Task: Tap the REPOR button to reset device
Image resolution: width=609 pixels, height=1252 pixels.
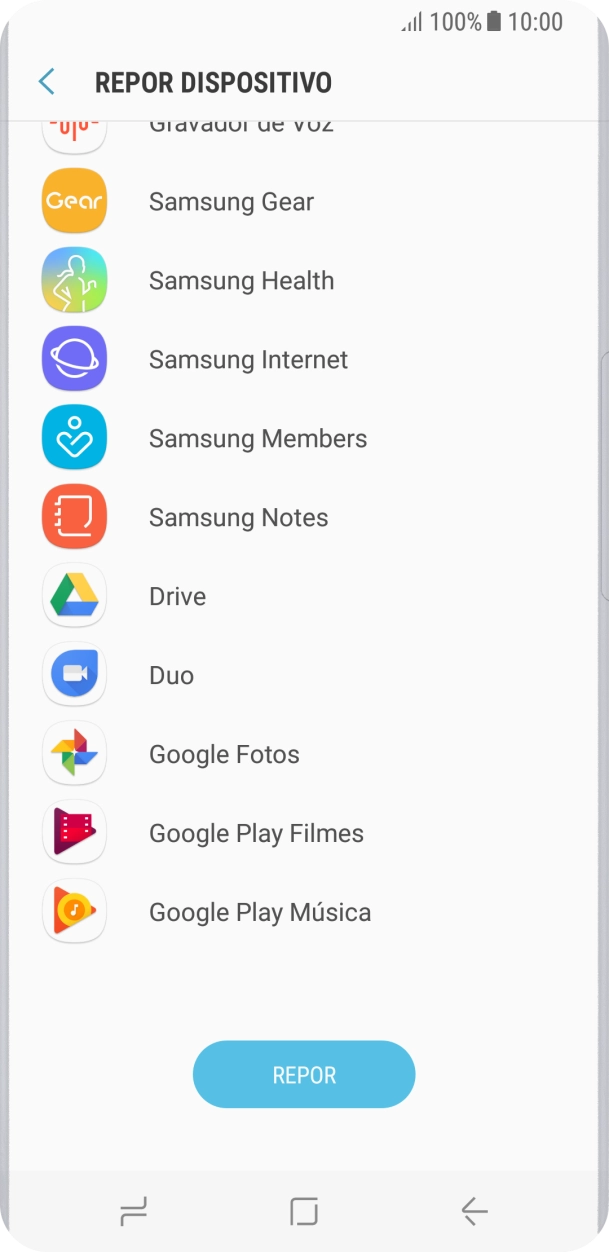Action: click(304, 1075)
